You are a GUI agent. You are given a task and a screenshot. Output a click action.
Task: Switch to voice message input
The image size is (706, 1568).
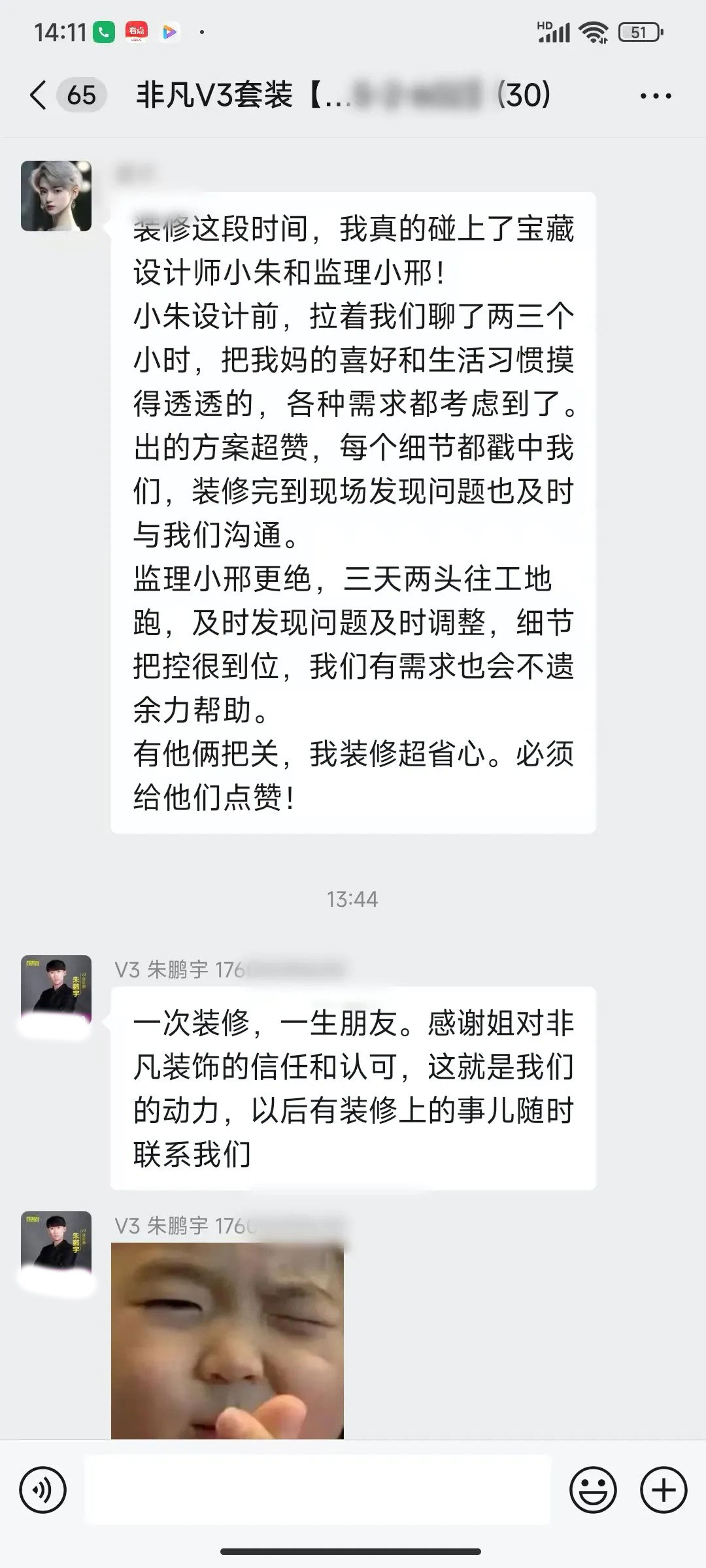coord(42,1490)
